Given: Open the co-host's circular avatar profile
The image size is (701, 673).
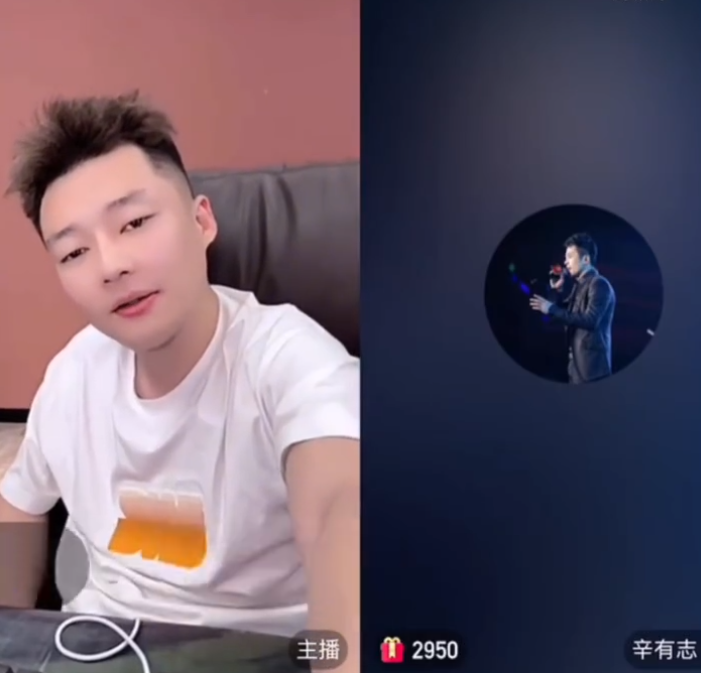Looking at the screenshot, I should (x=573, y=293).
